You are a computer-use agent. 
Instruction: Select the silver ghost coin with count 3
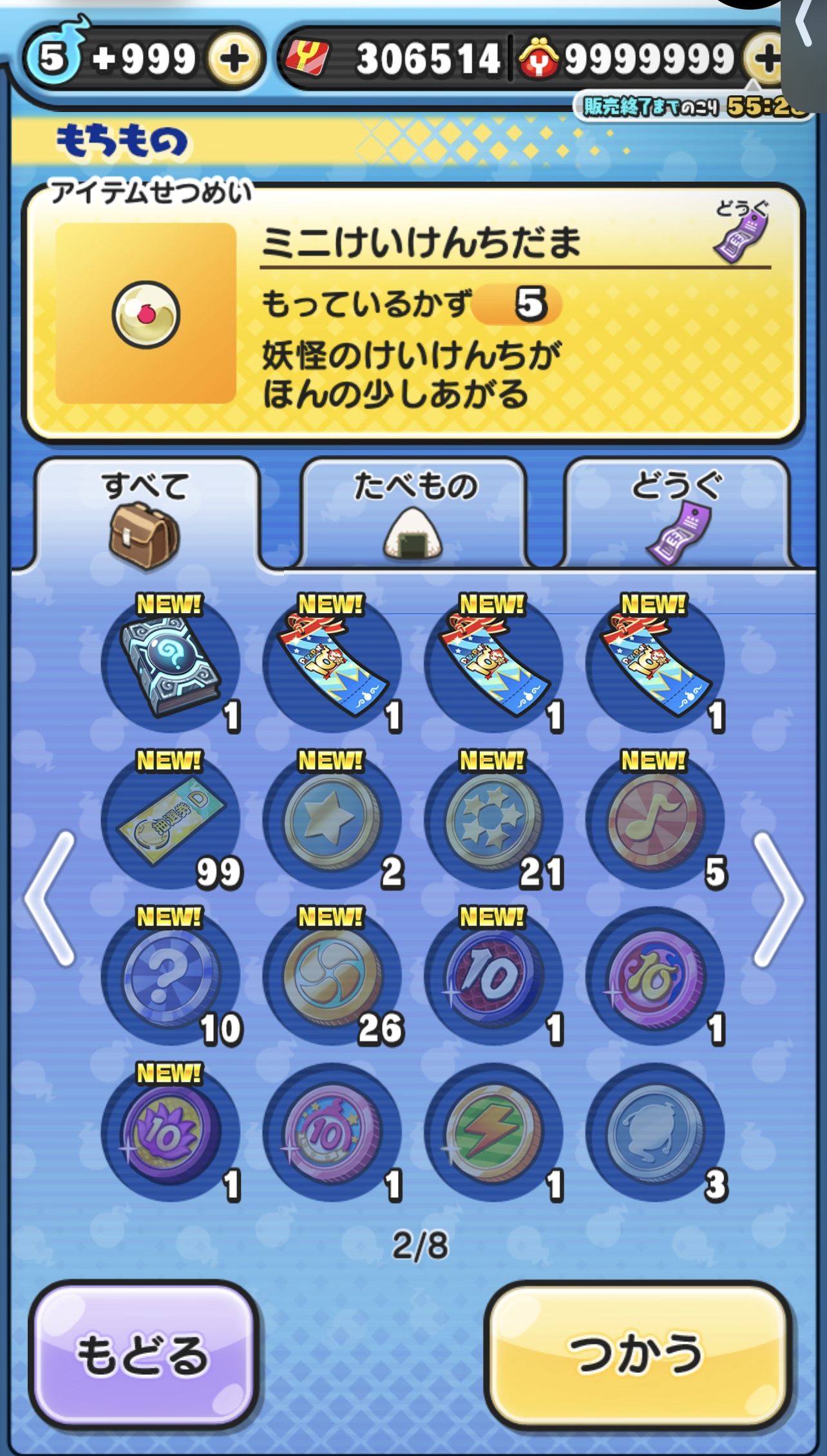[655, 1132]
